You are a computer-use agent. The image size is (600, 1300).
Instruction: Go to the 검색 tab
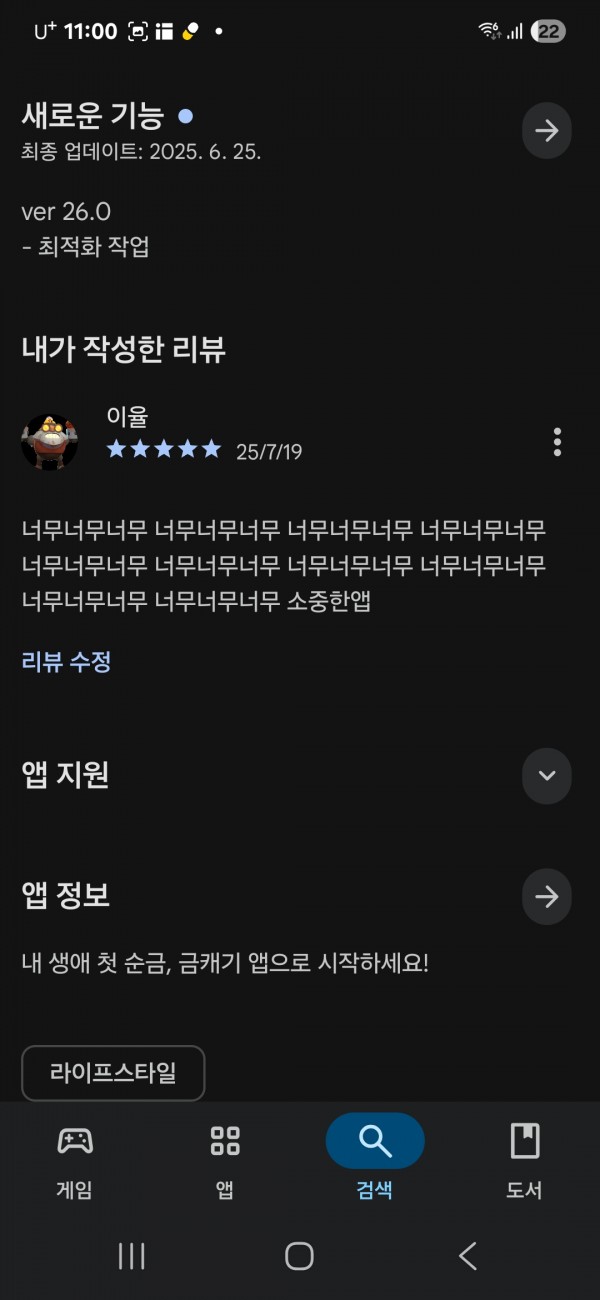pos(375,1160)
